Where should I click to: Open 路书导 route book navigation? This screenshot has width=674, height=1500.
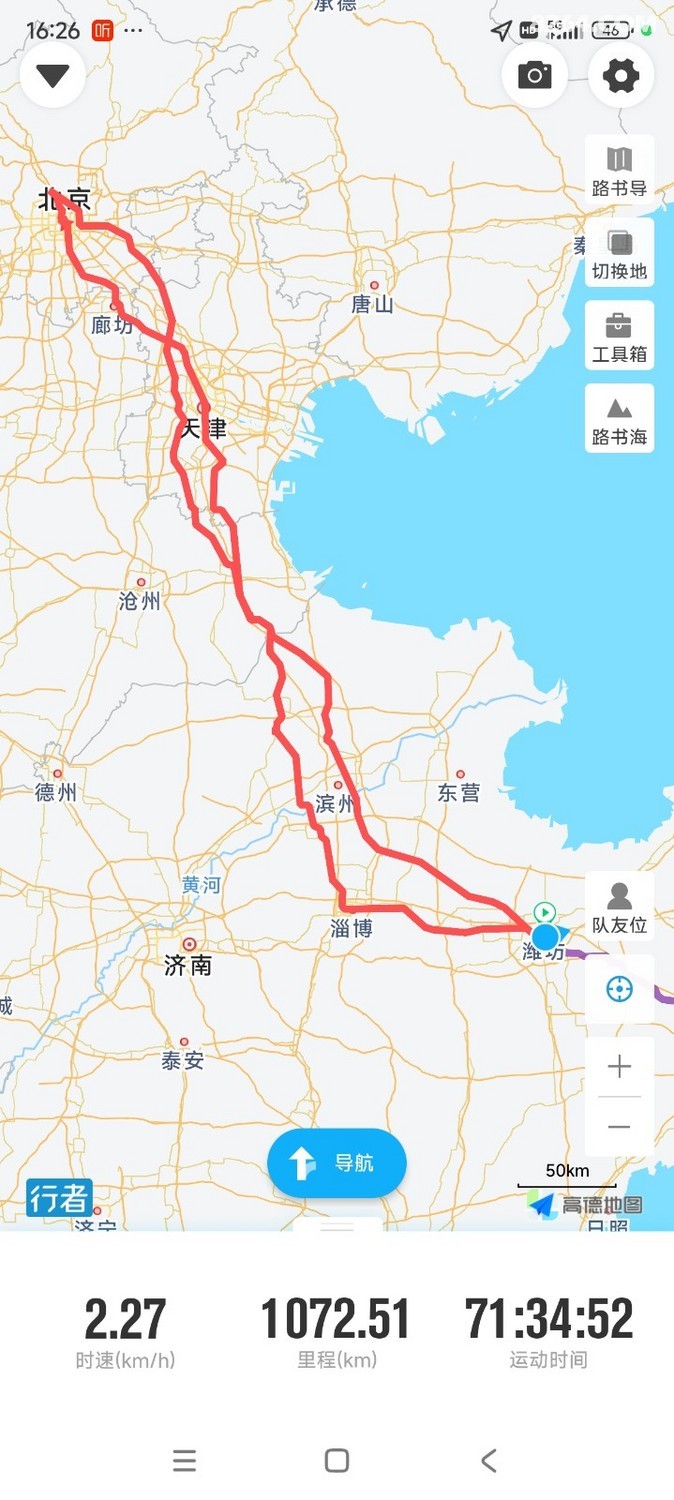coord(619,171)
